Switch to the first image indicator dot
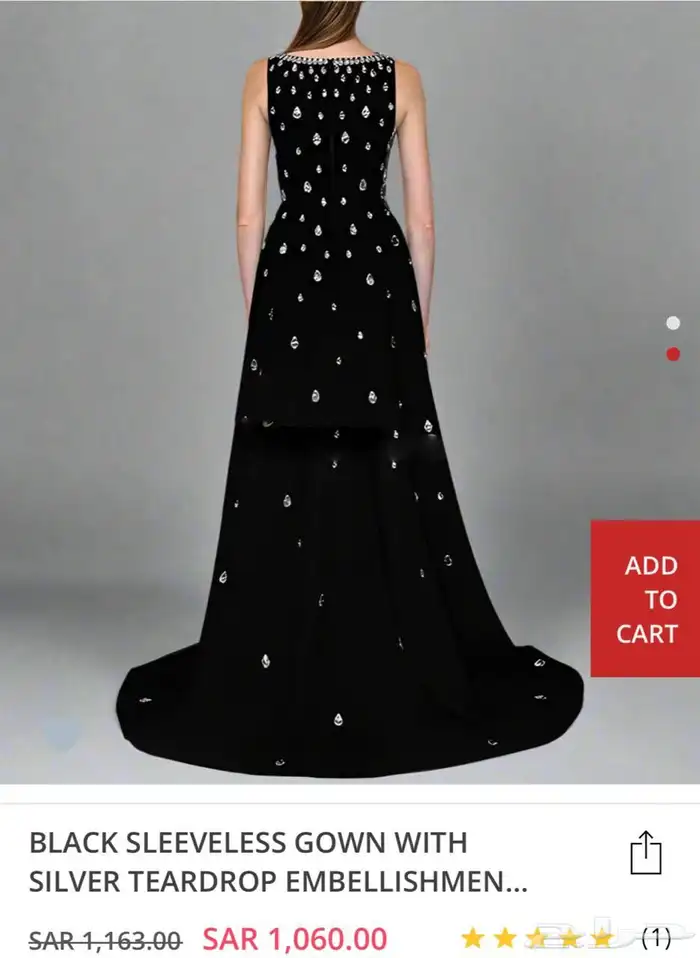Screen dimensions: 700x958 pos(673,323)
